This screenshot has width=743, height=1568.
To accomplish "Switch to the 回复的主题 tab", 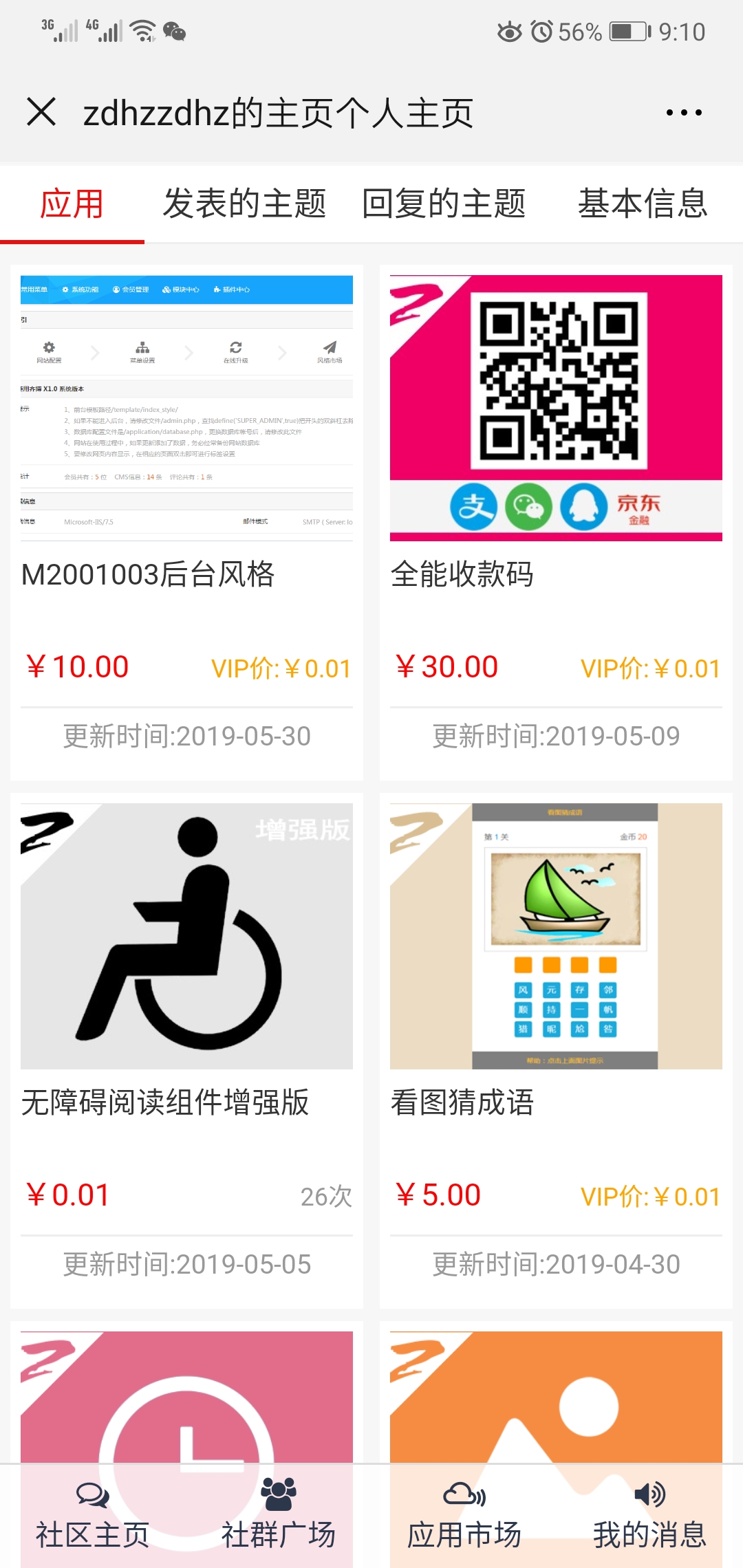I will point(444,204).
